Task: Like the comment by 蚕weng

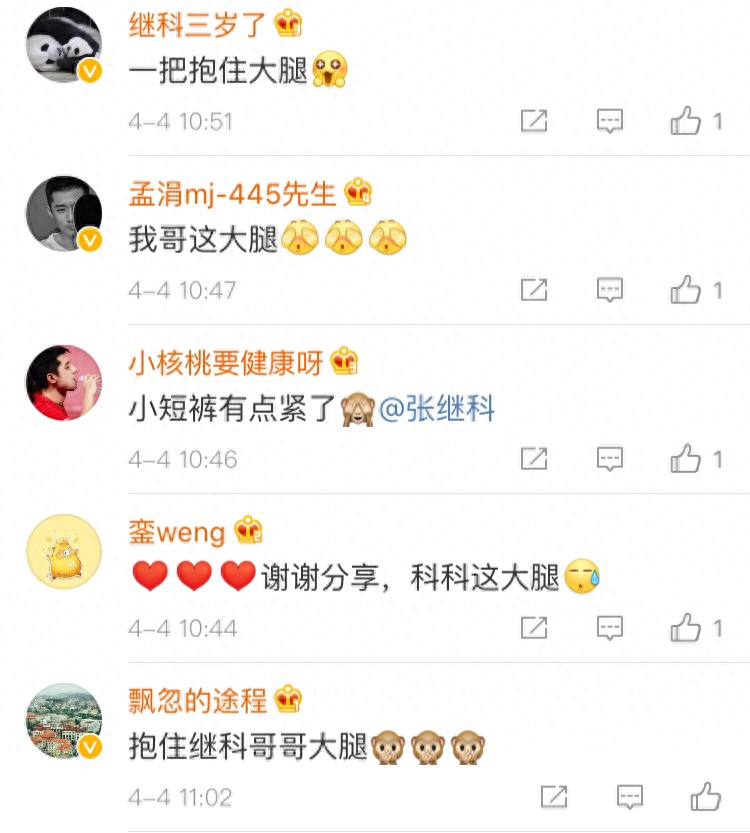Action: pyautogui.click(x=686, y=628)
